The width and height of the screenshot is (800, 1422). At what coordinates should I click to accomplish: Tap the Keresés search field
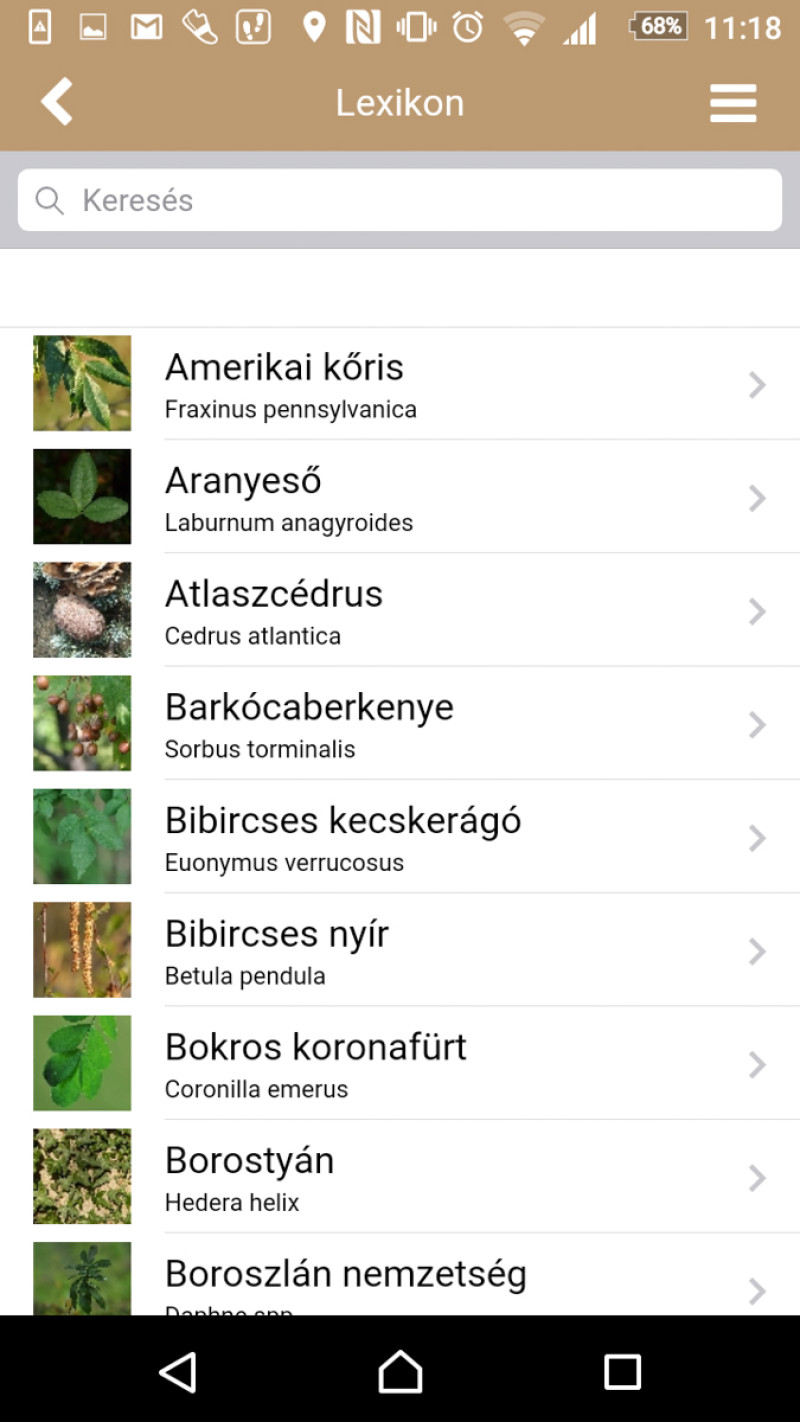(x=400, y=200)
